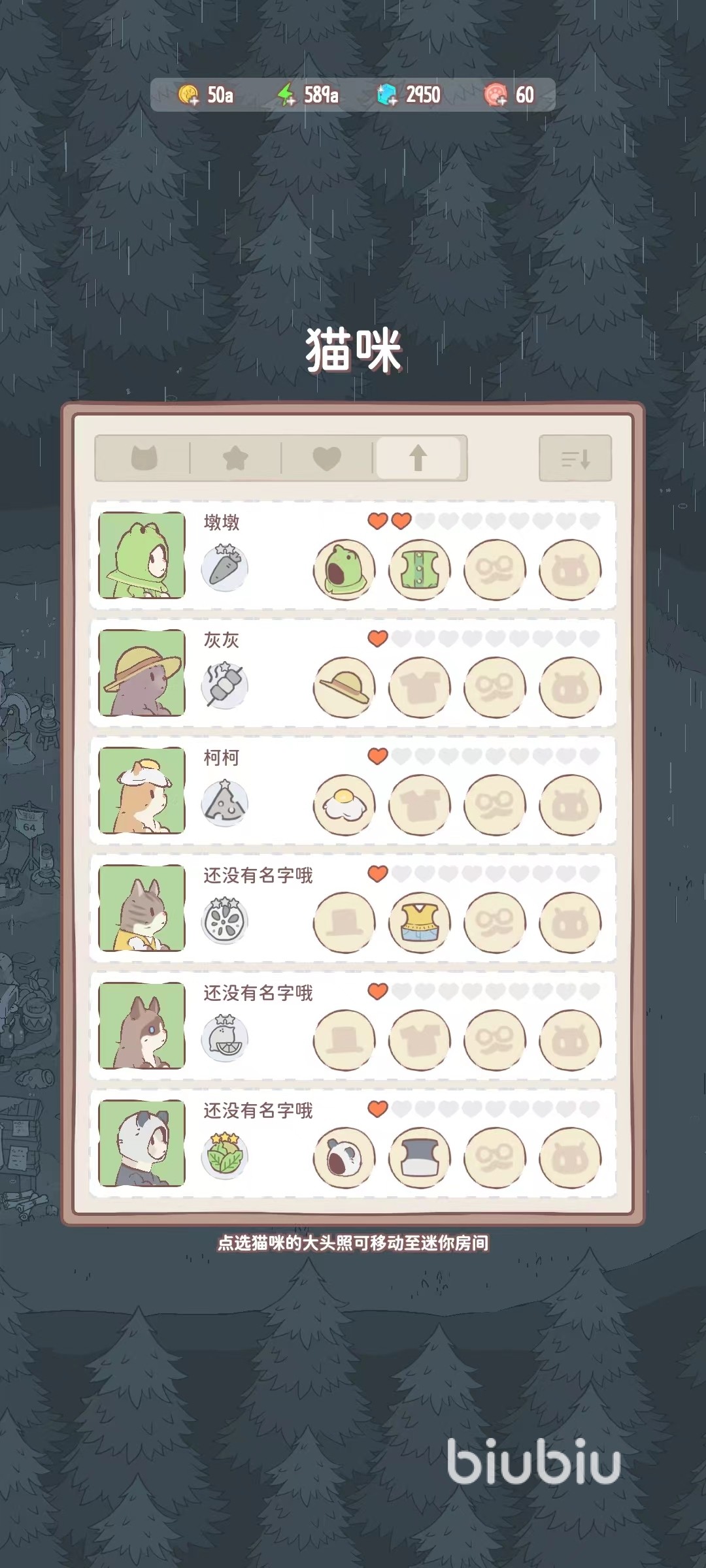Switch to the heart sort tab

pyautogui.click(x=327, y=458)
